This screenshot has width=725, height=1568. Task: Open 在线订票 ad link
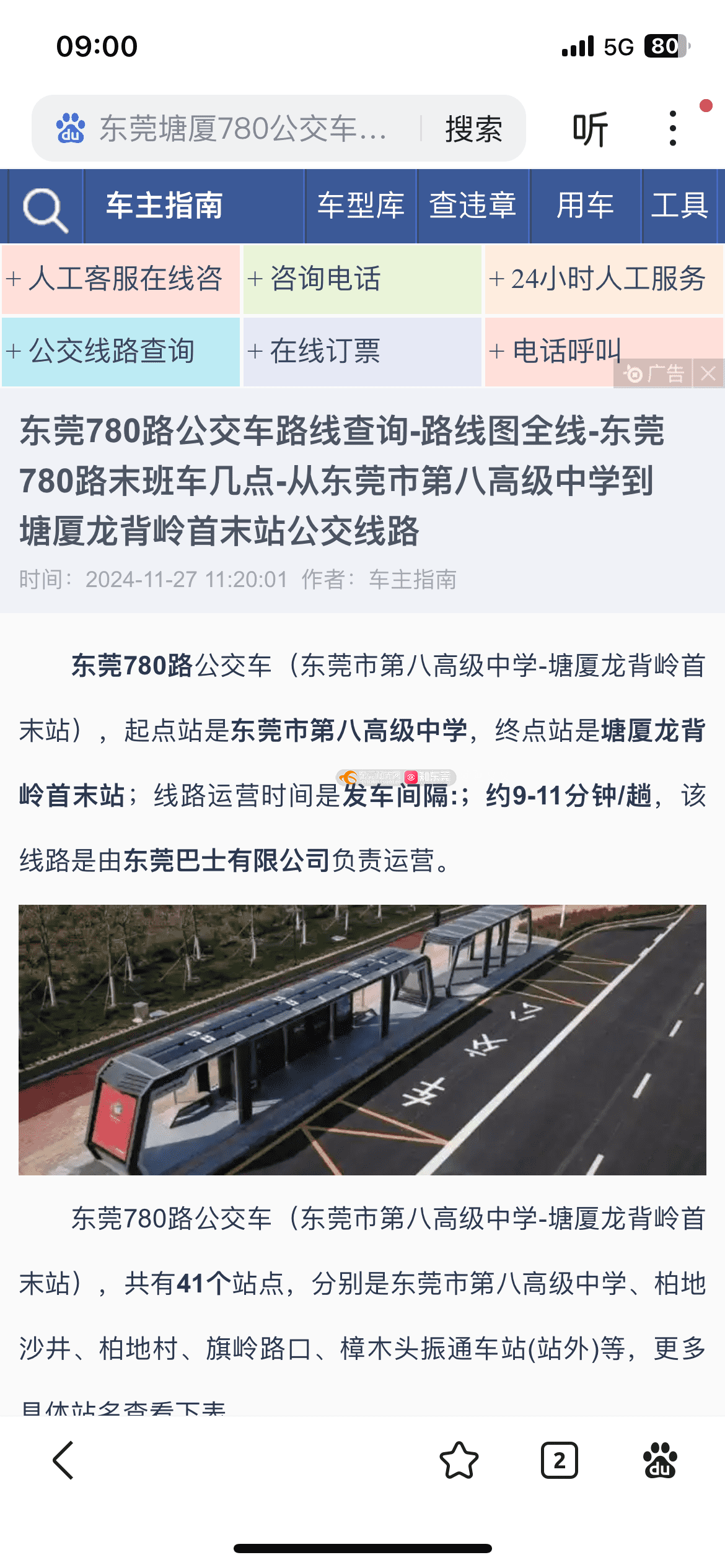(x=362, y=351)
